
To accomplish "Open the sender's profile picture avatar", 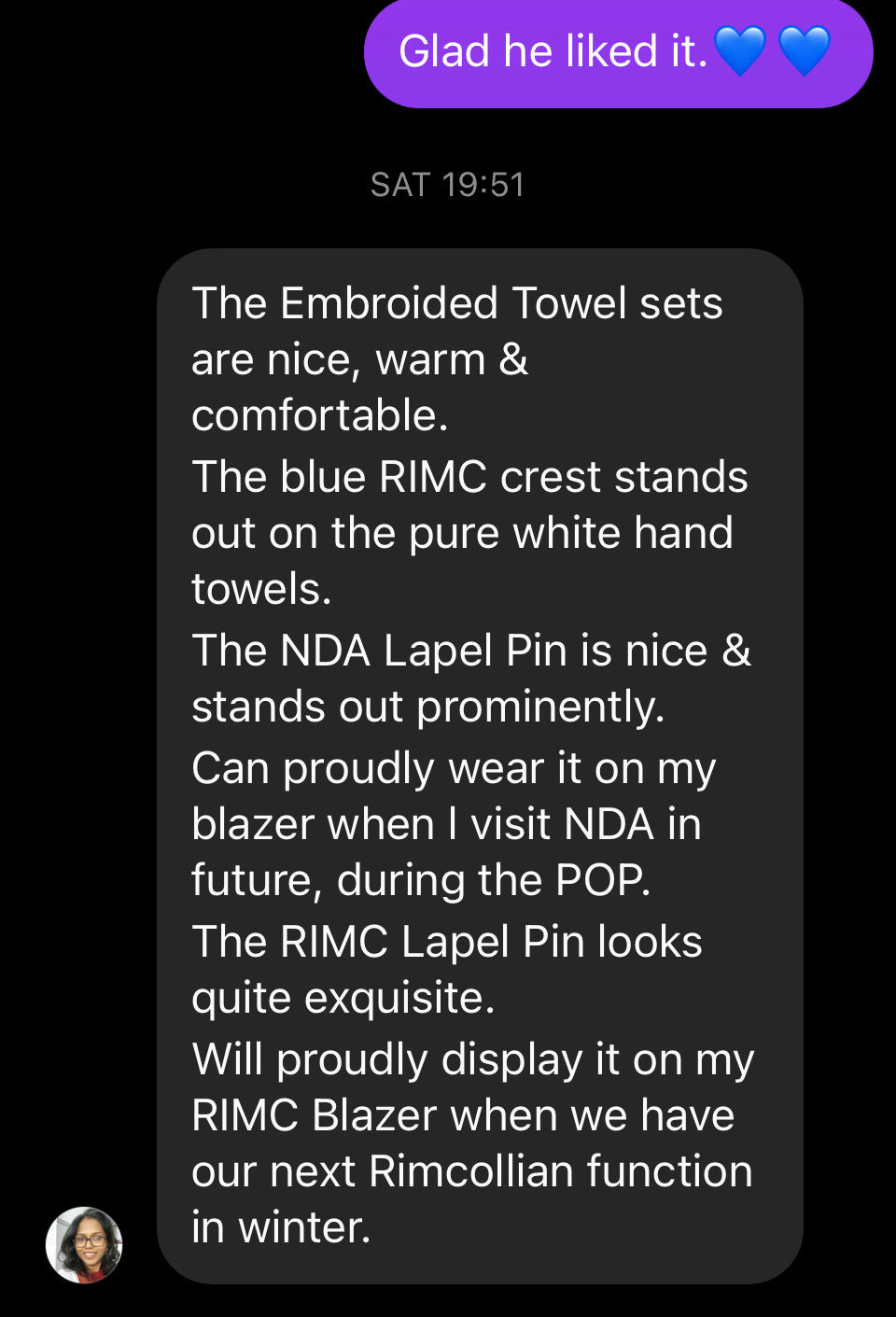I will coord(84,1245).
